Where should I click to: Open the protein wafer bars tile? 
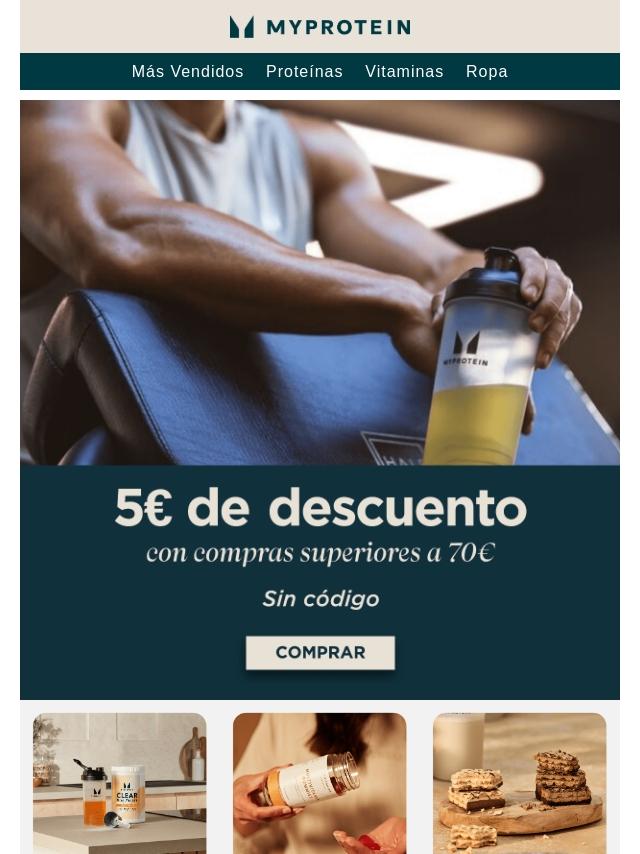(x=520, y=782)
